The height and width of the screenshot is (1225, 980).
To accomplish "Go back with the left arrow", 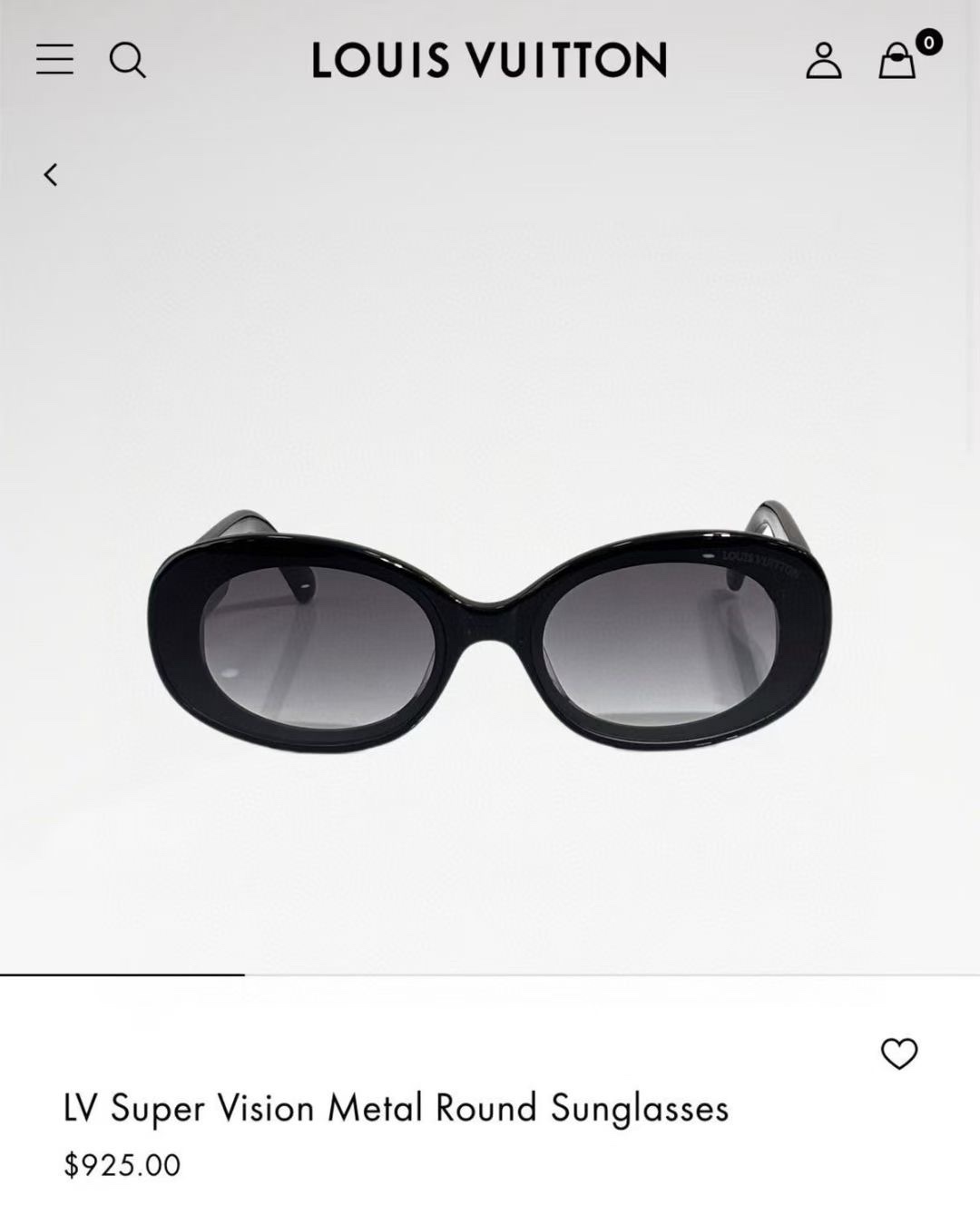I will click(51, 174).
